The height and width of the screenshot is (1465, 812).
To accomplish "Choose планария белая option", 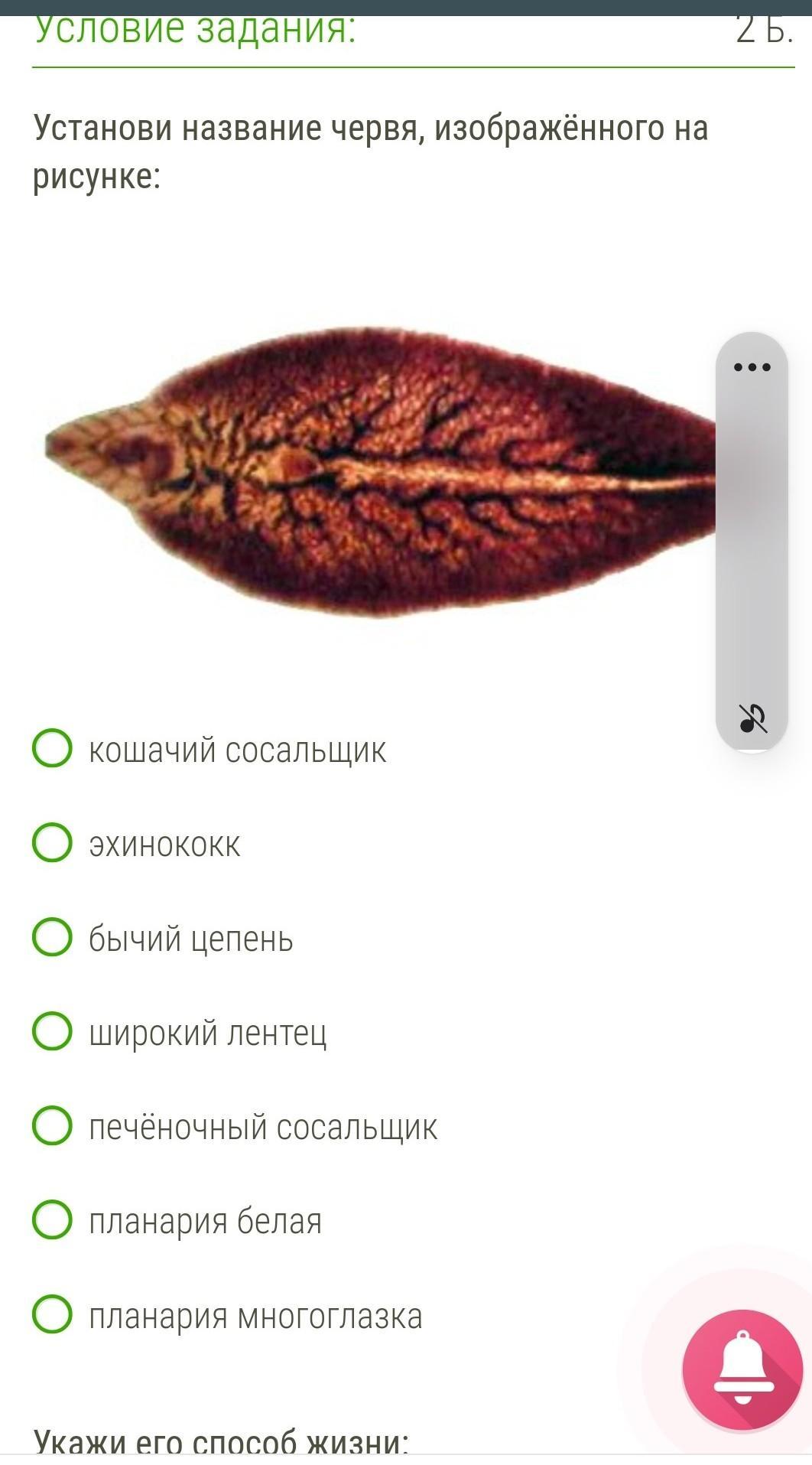I will click(52, 1219).
